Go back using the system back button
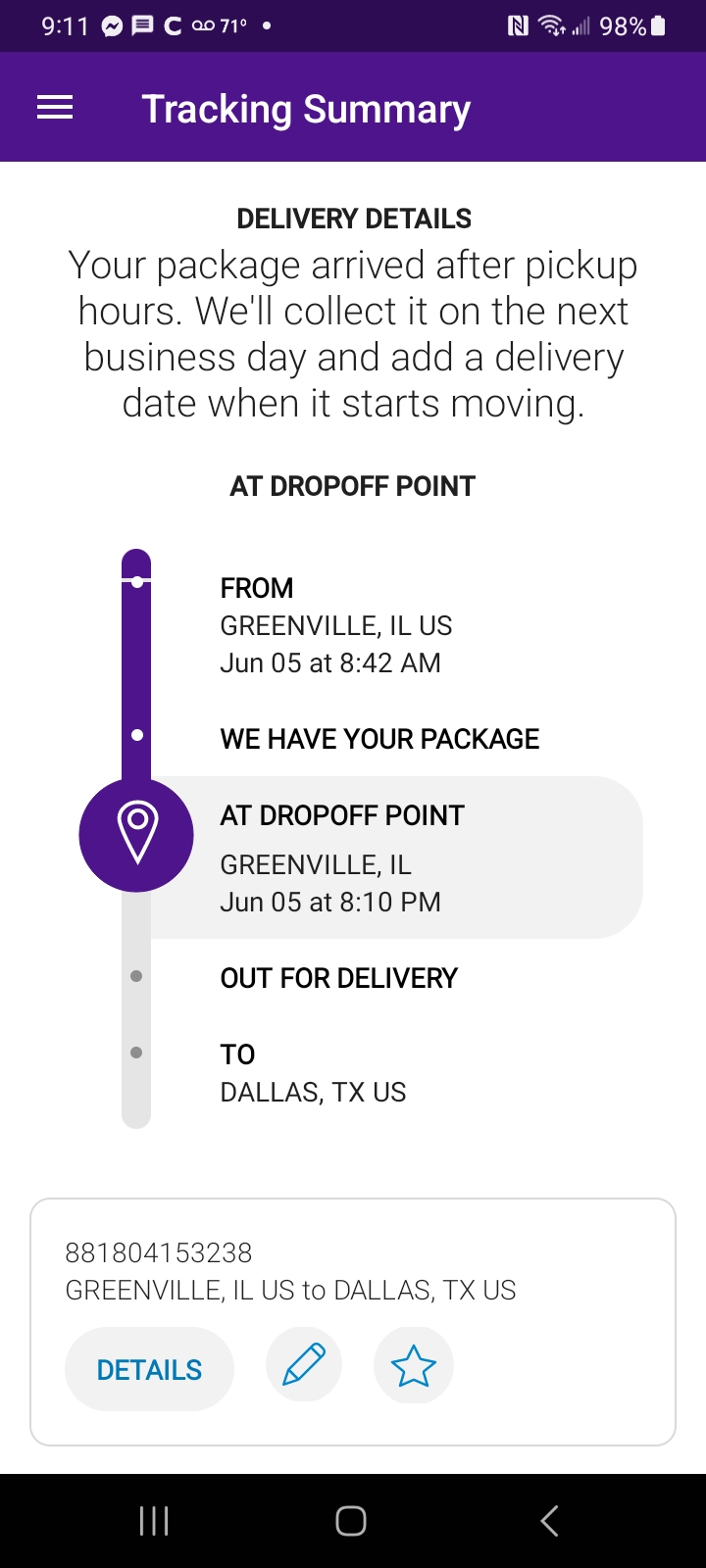The width and height of the screenshot is (706, 1568). click(549, 1521)
